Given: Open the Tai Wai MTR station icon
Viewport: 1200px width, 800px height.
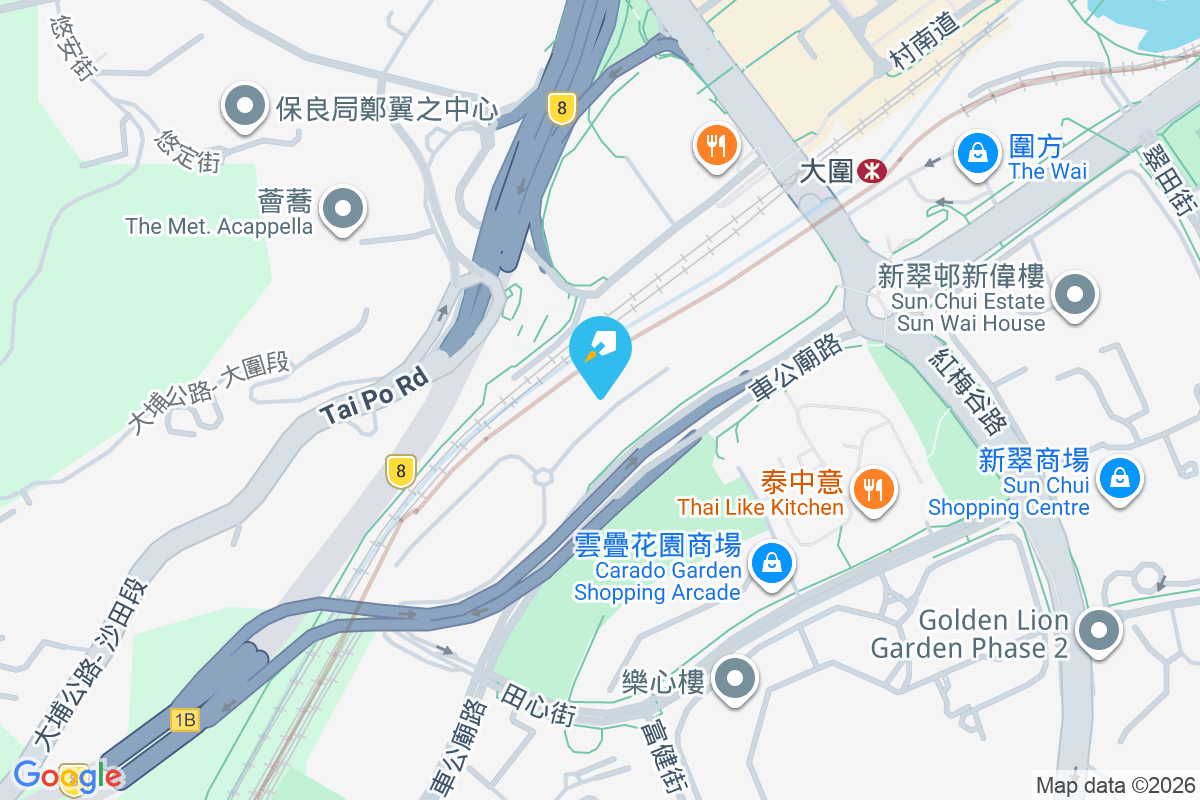Looking at the screenshot, I should 872,171.
